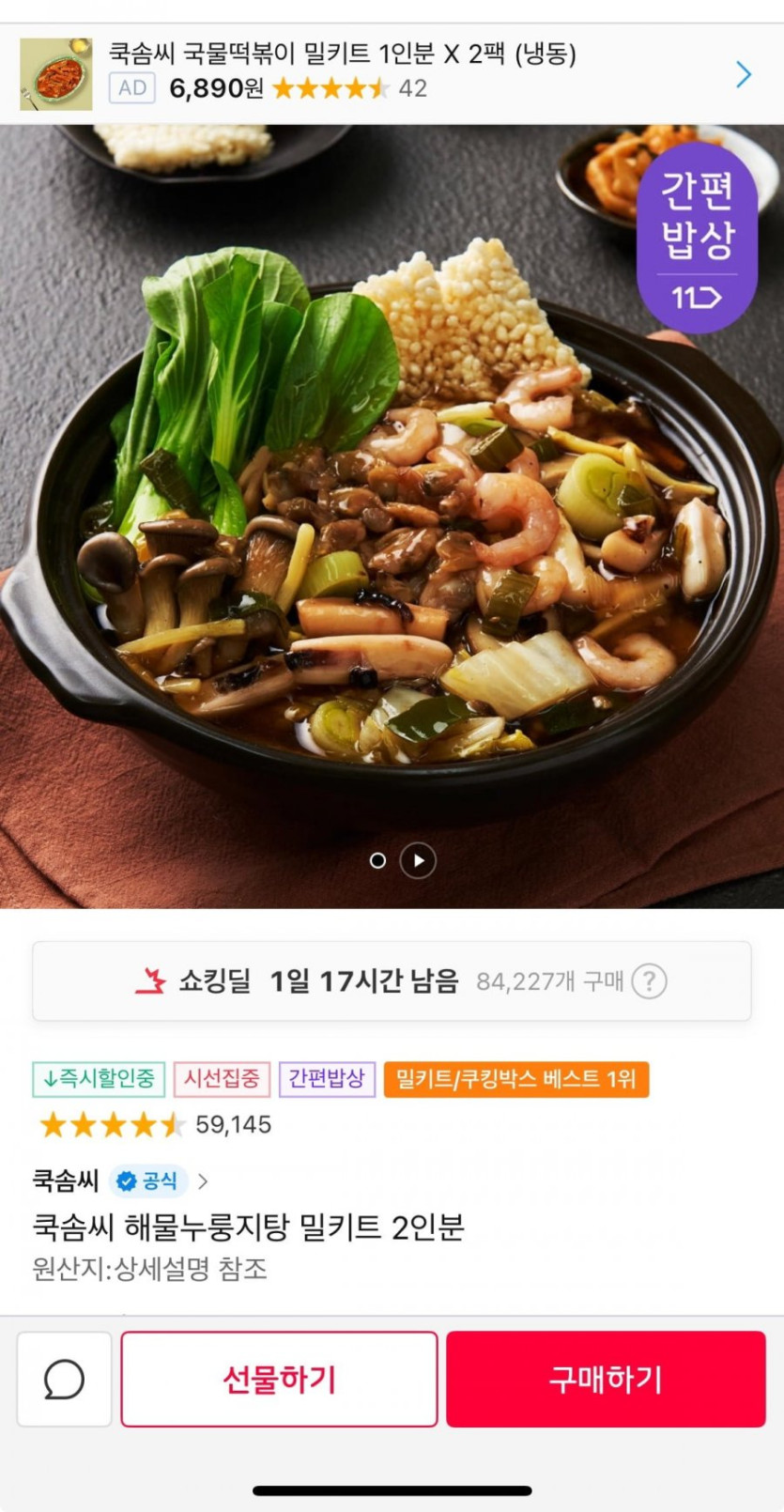The height and width of the screenshot is (1512, 784).
Task: Open the chat inquiry icon
Action: (64, 1379)
